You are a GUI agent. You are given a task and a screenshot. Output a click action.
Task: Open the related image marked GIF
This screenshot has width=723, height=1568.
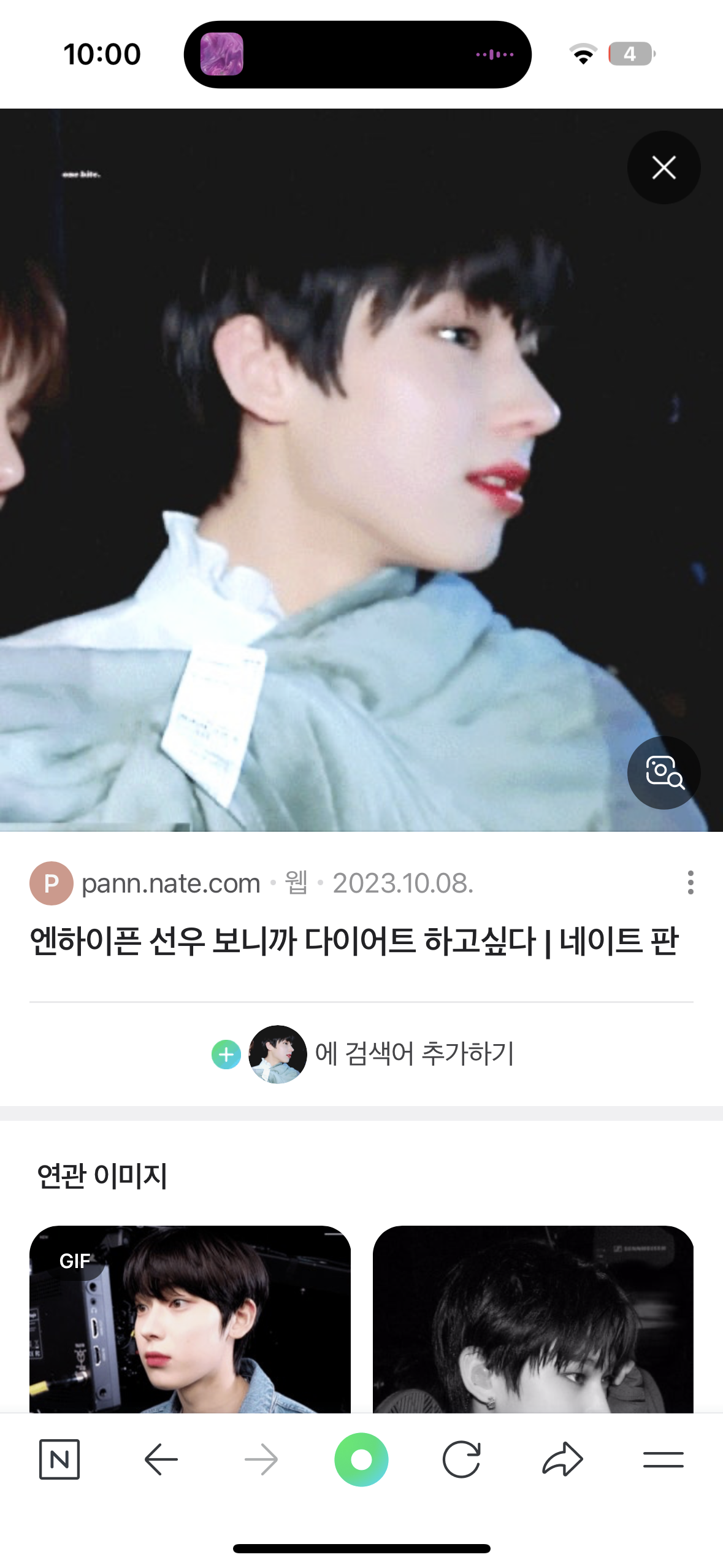point(190,1319)
